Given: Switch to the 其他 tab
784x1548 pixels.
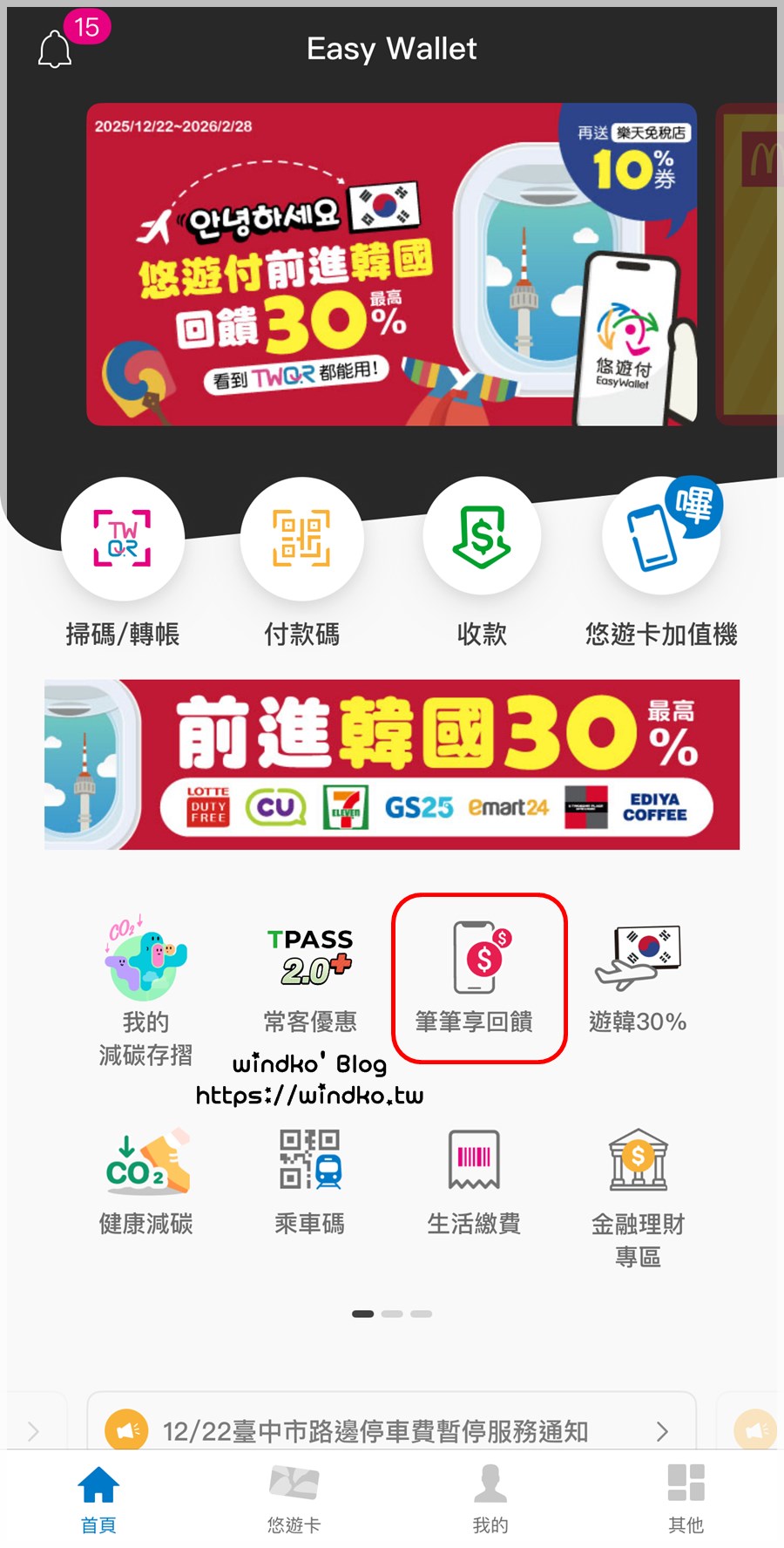Looking at the screenshot, I should (686, 1497).
